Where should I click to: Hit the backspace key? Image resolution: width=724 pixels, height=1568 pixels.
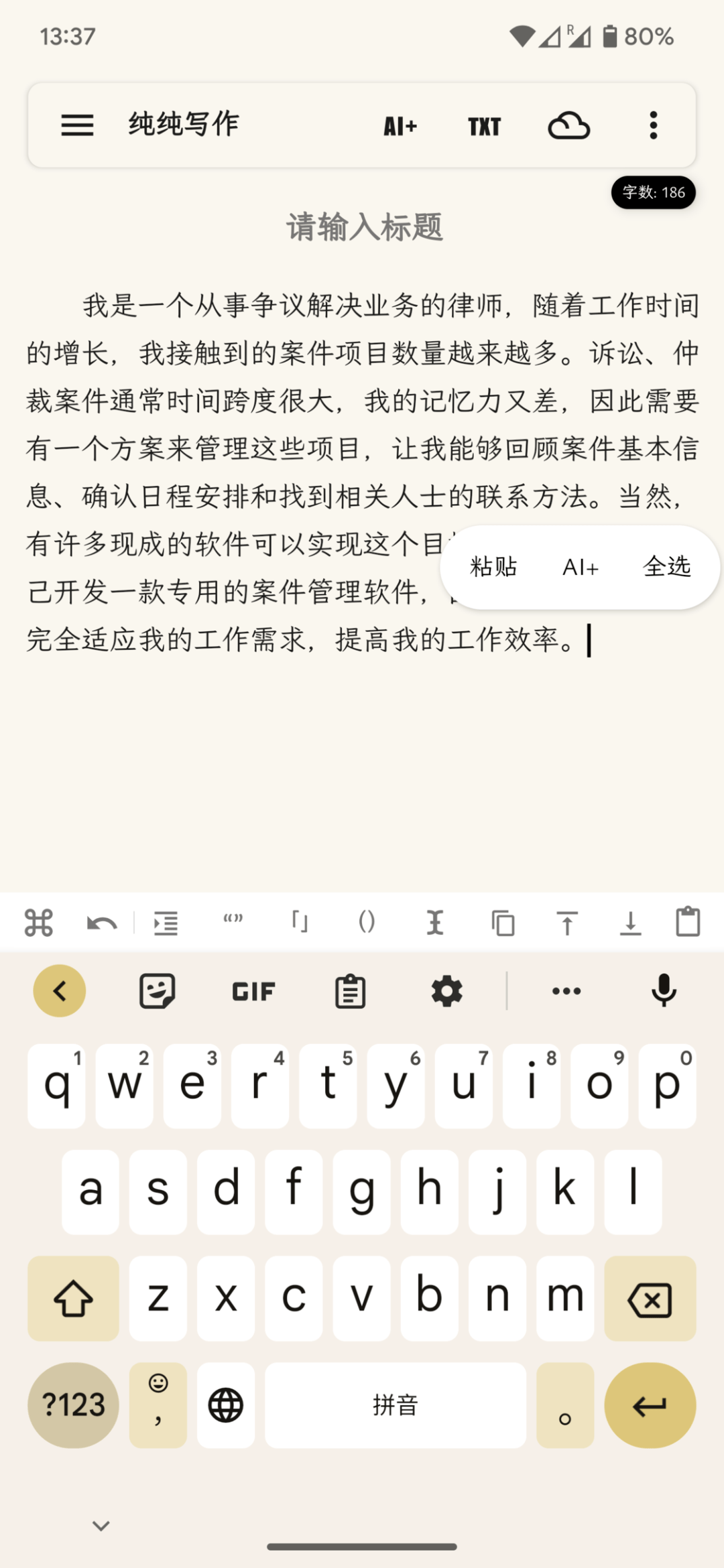[x=650, y=1299]
